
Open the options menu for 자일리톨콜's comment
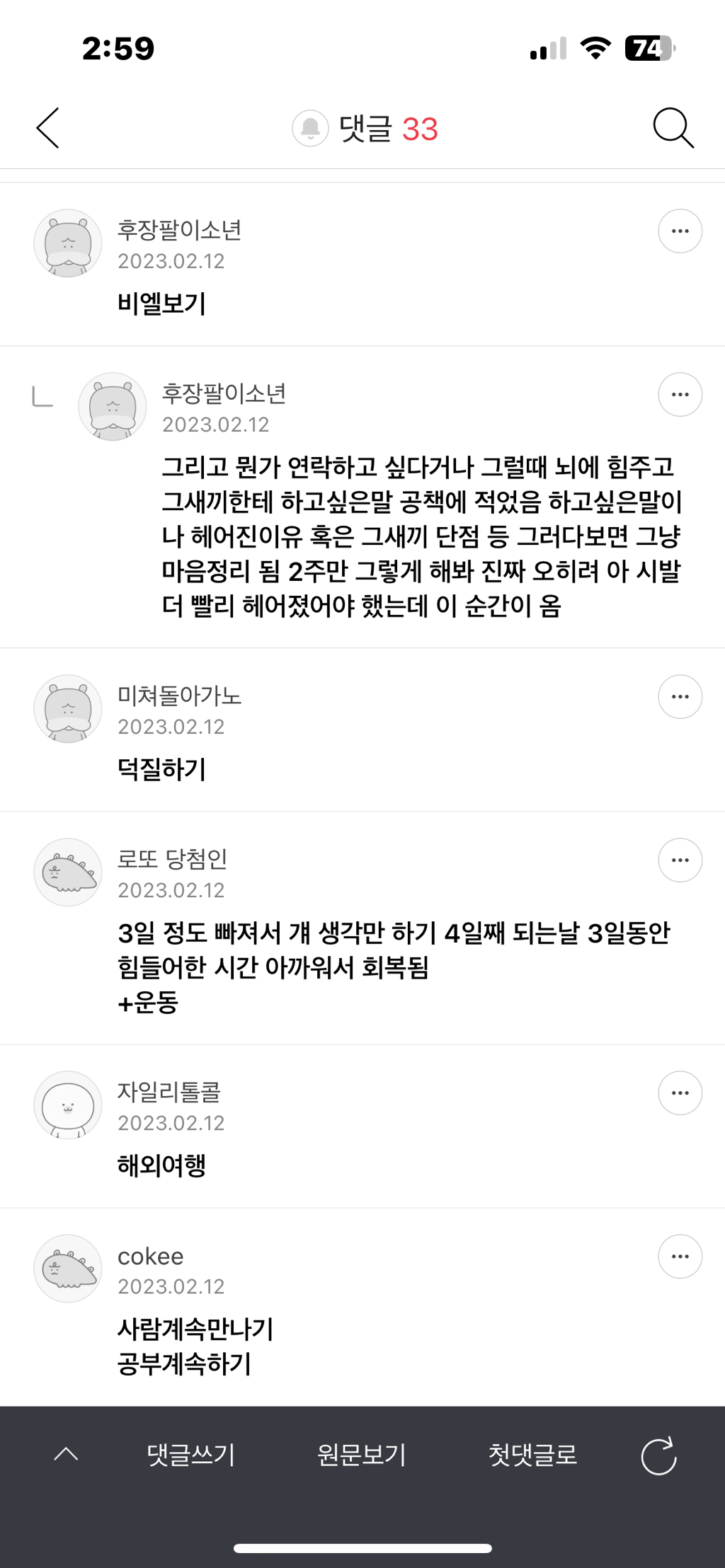pyautogui.click(x=680, y=1093)
